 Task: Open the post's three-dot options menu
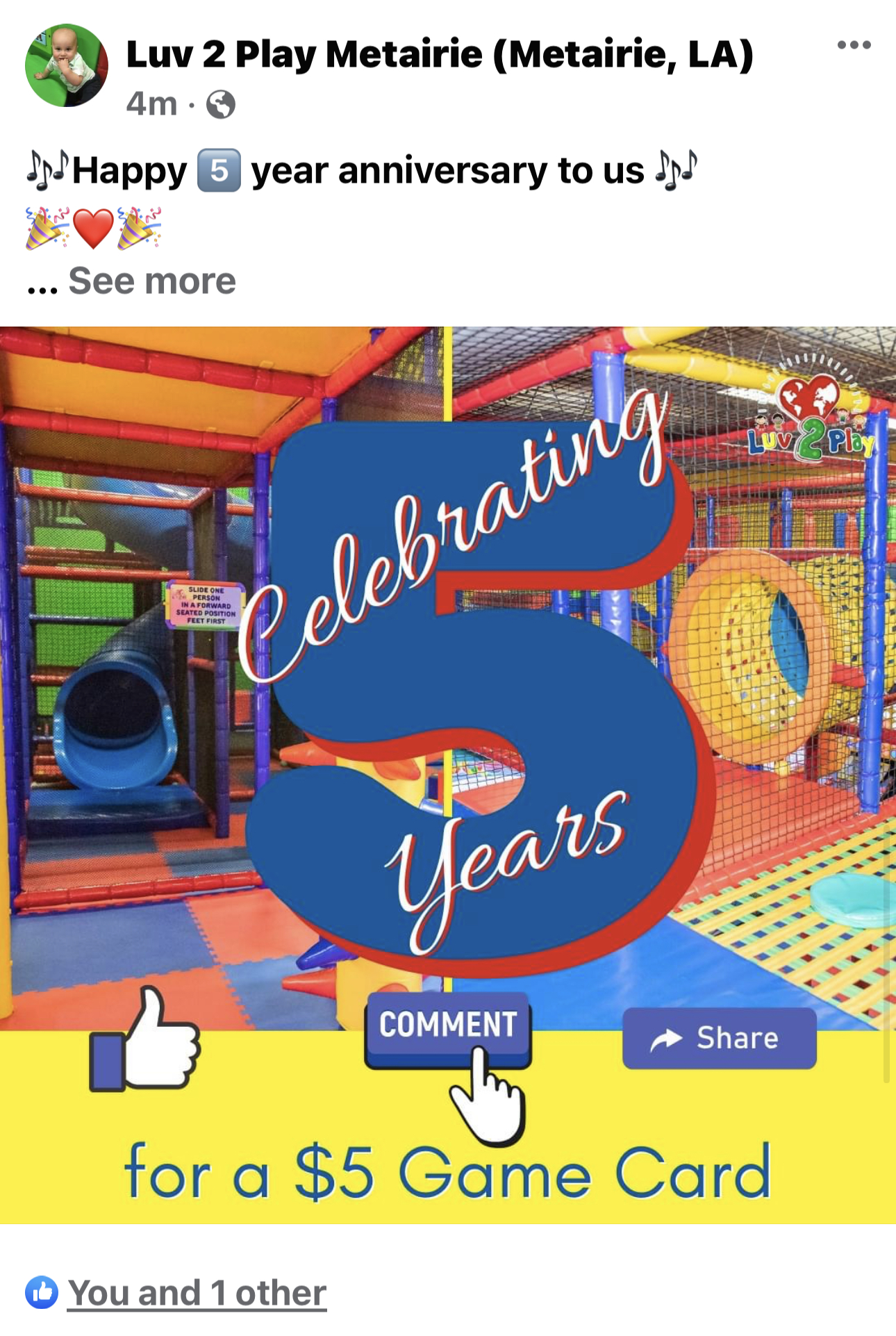coord(854,45)
